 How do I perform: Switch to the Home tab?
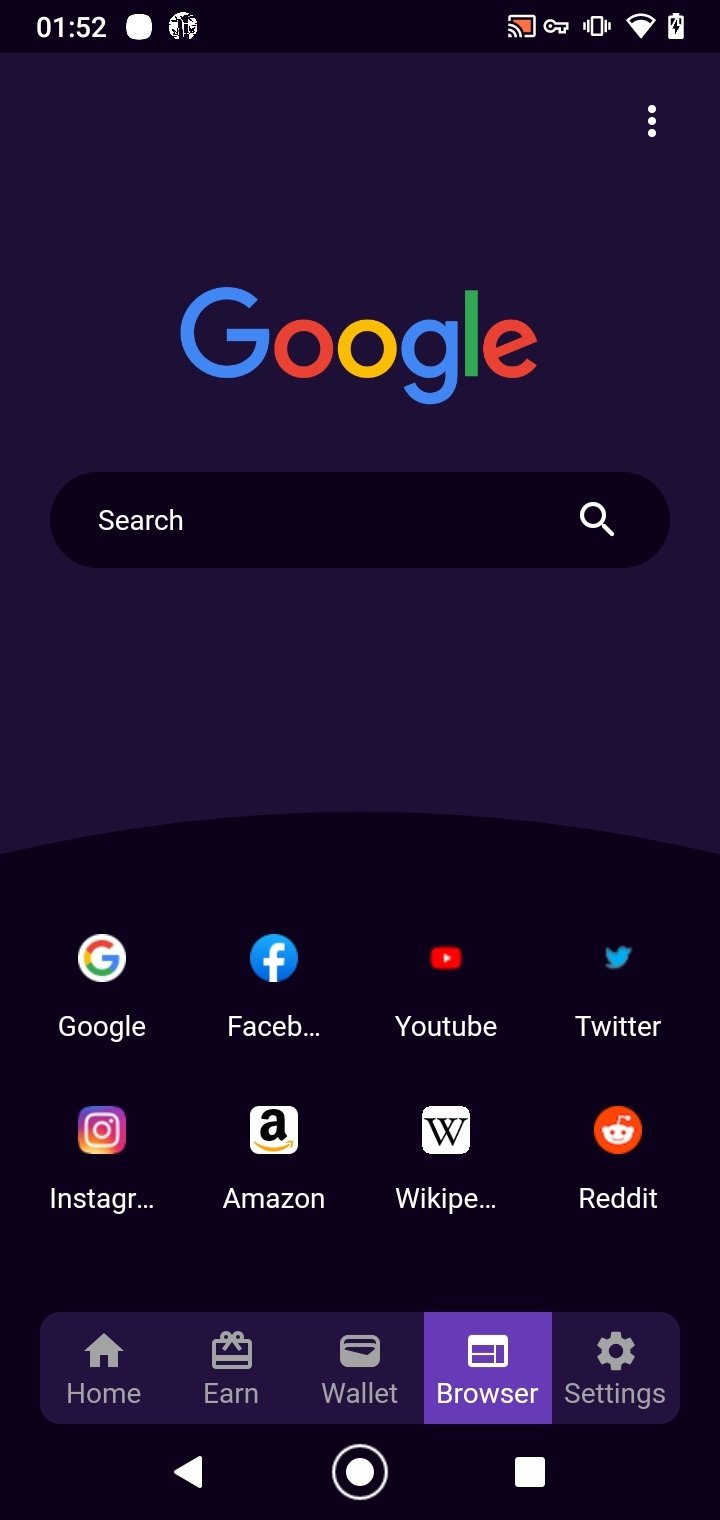click(104, 1368)
